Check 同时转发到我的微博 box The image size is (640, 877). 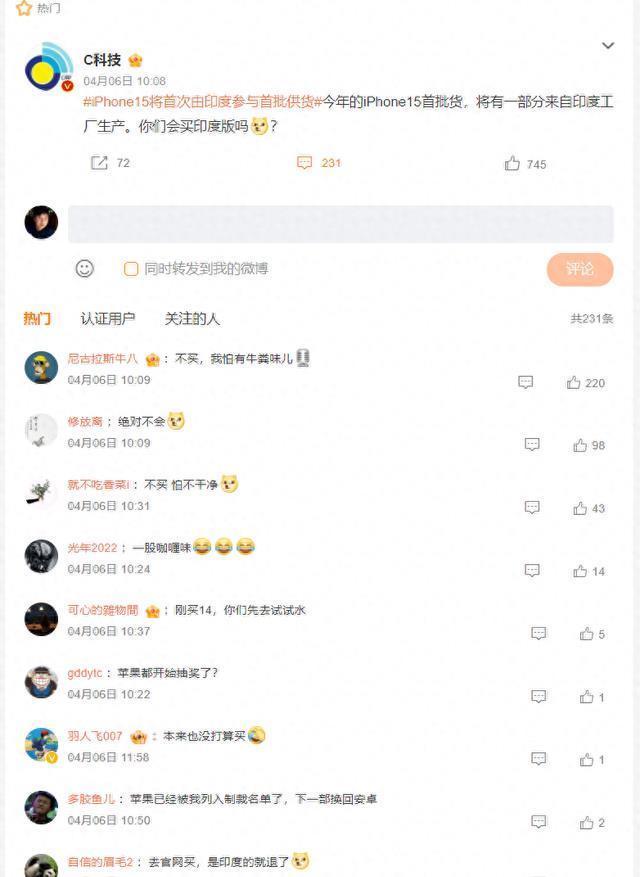coord(131,269)
